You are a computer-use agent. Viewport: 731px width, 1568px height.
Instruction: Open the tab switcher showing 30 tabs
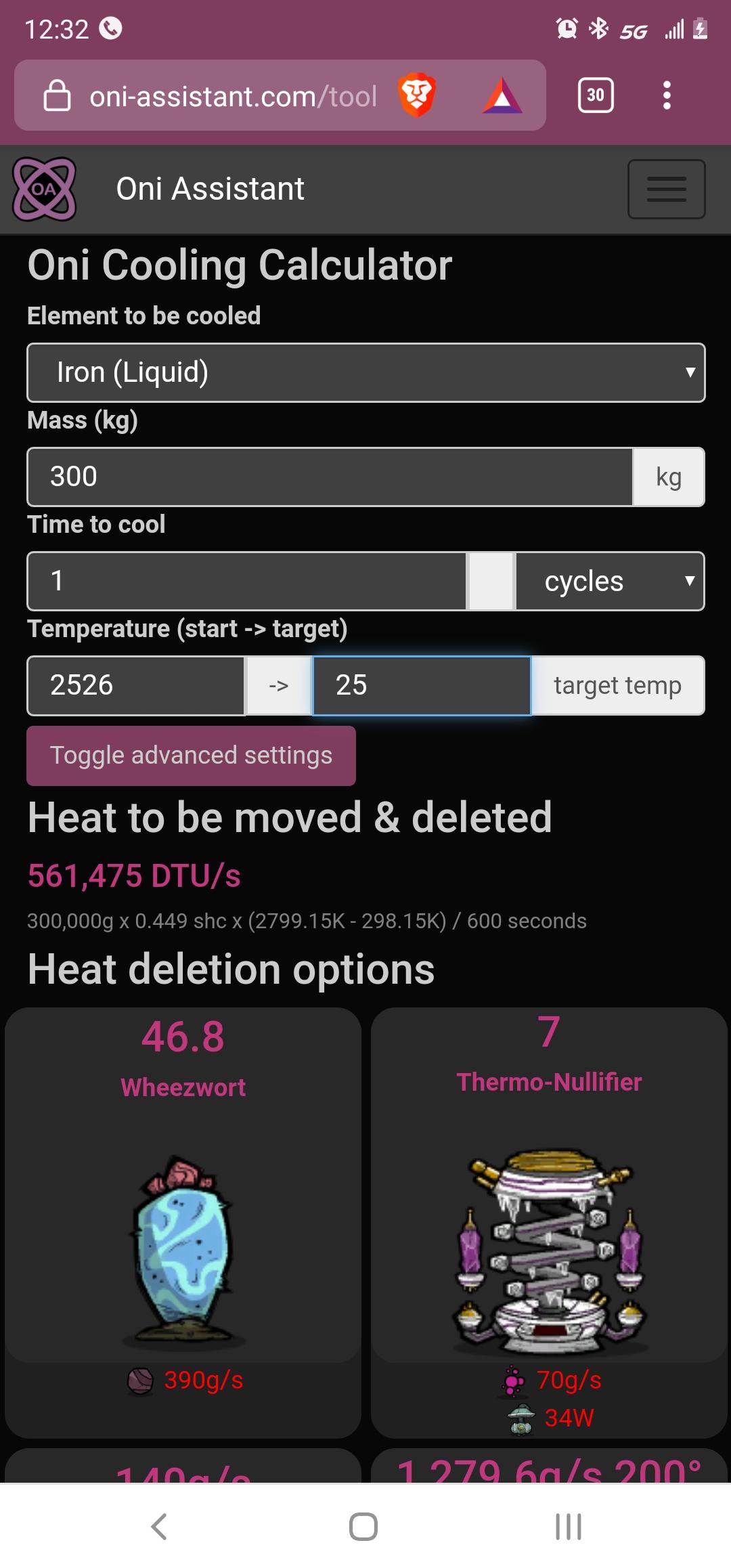click(596, 95)
